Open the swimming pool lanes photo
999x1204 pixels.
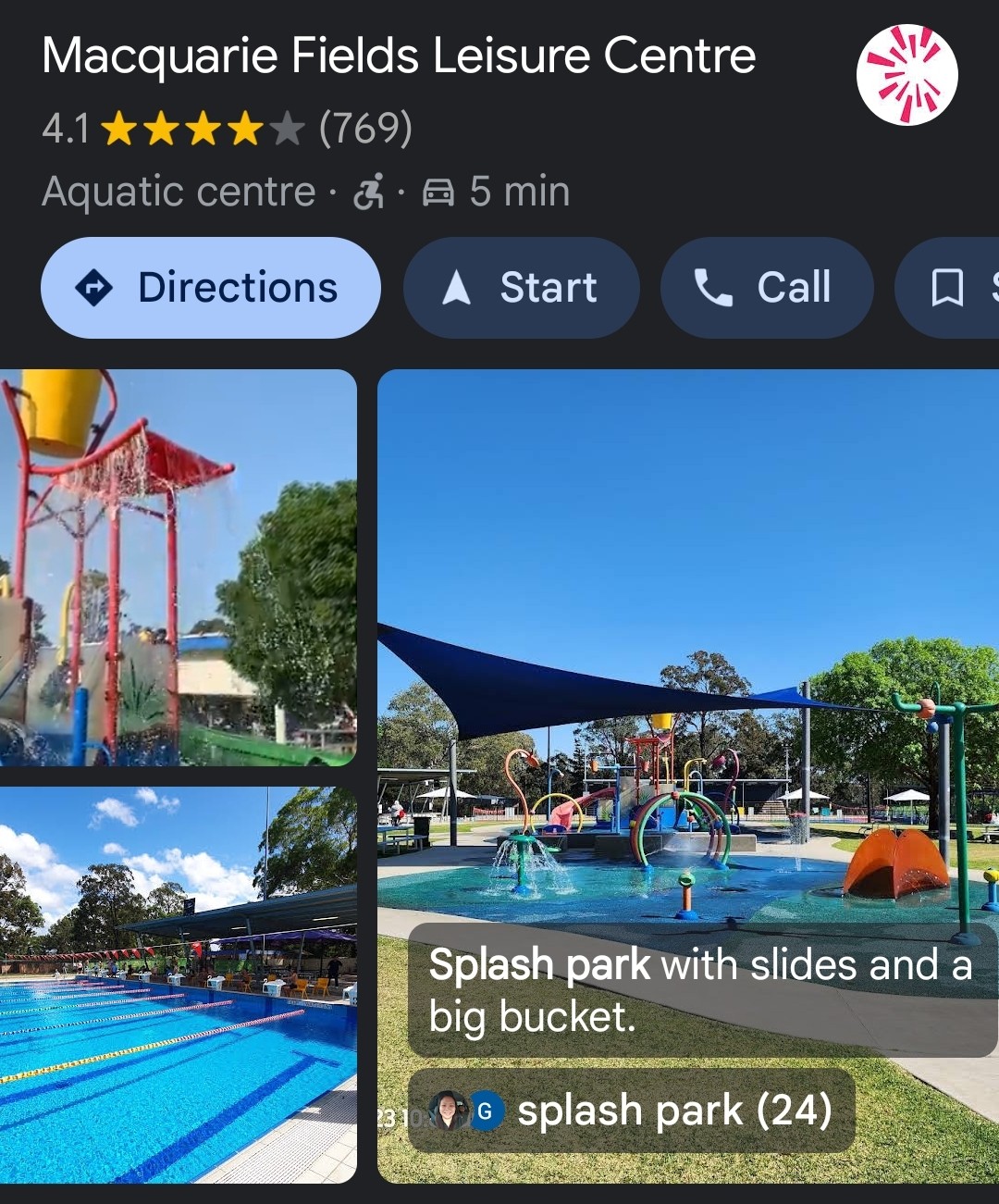point(178,985)
